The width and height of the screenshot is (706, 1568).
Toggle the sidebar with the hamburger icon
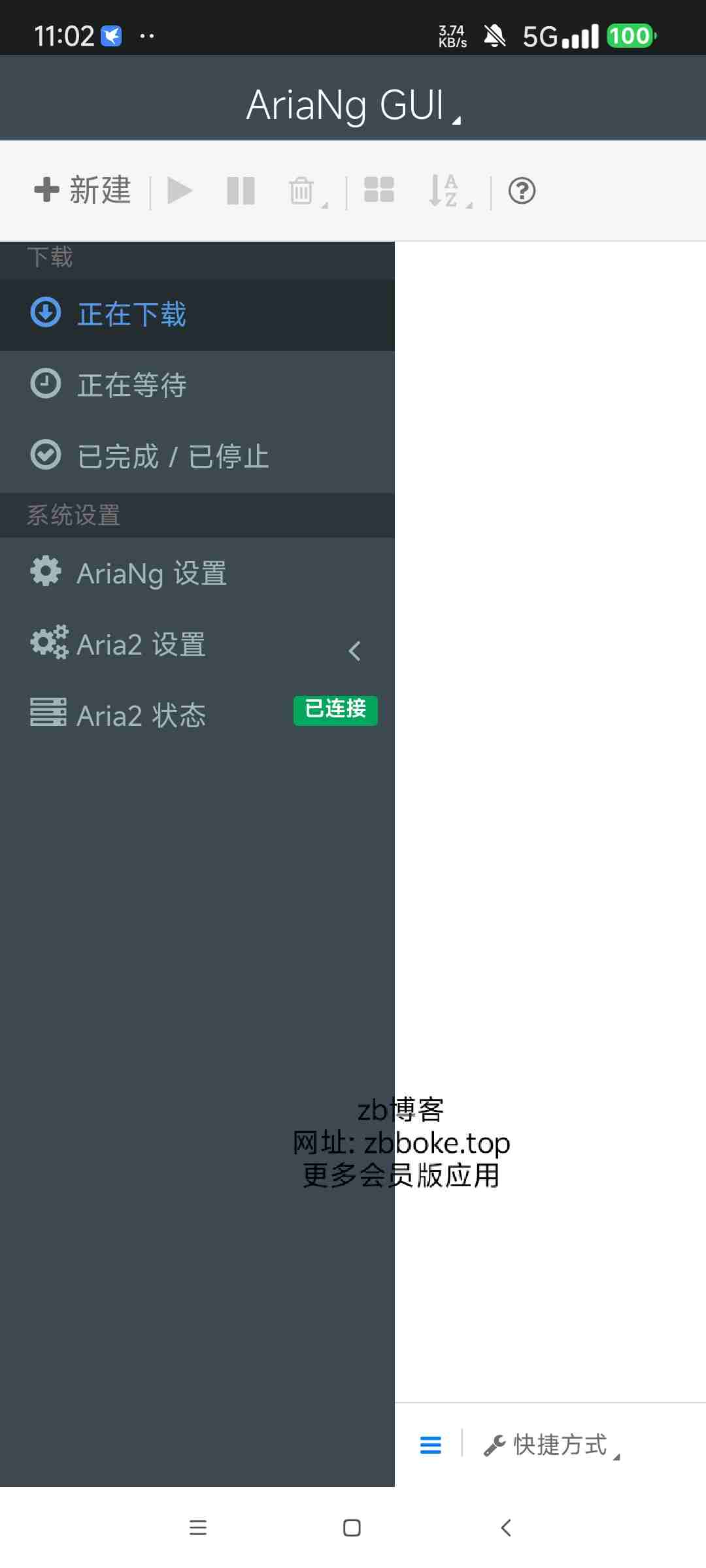pos(430,1445)
